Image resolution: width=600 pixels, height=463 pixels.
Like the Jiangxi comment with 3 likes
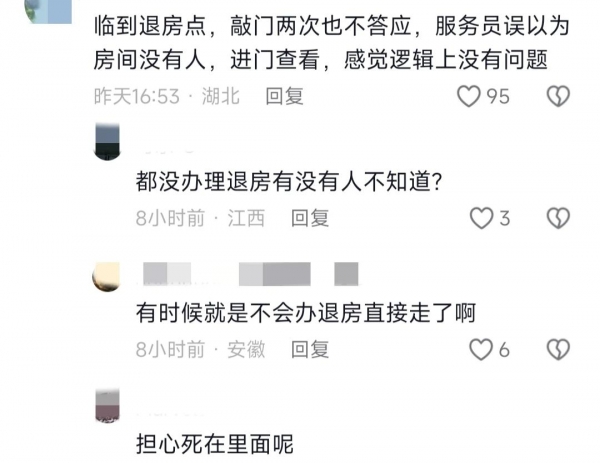click(x=481, y=217)
